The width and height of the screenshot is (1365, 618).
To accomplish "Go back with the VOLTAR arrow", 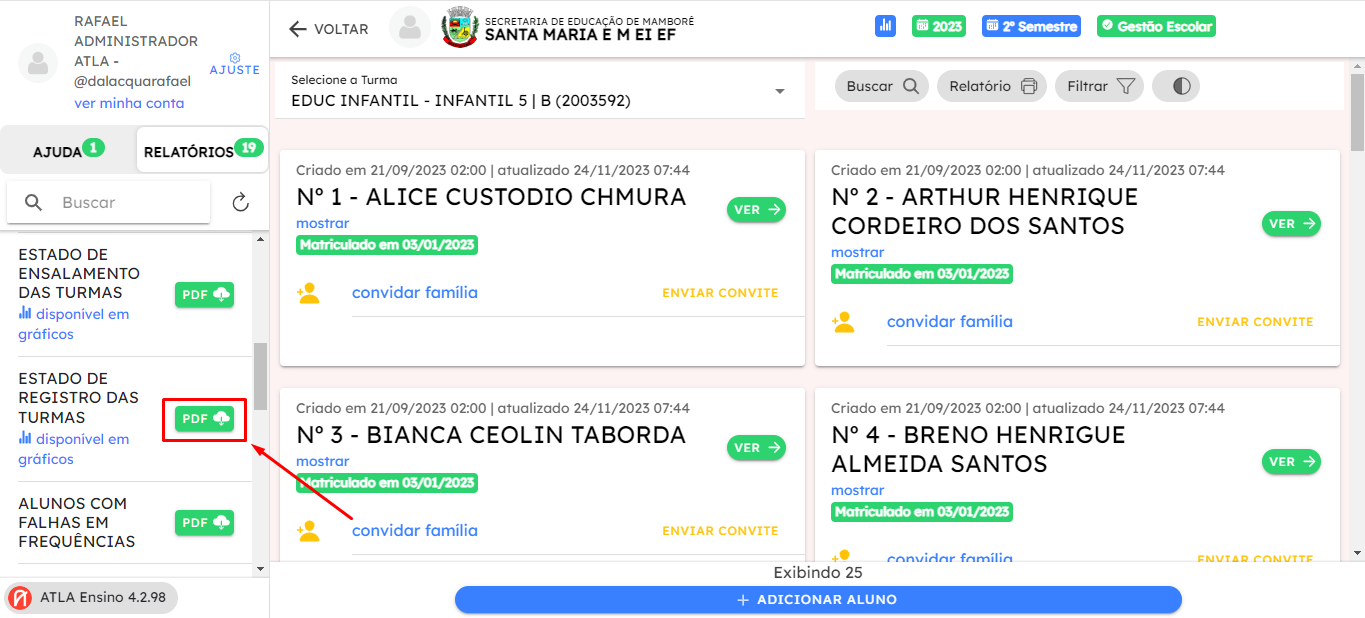I will pos(328,29).
